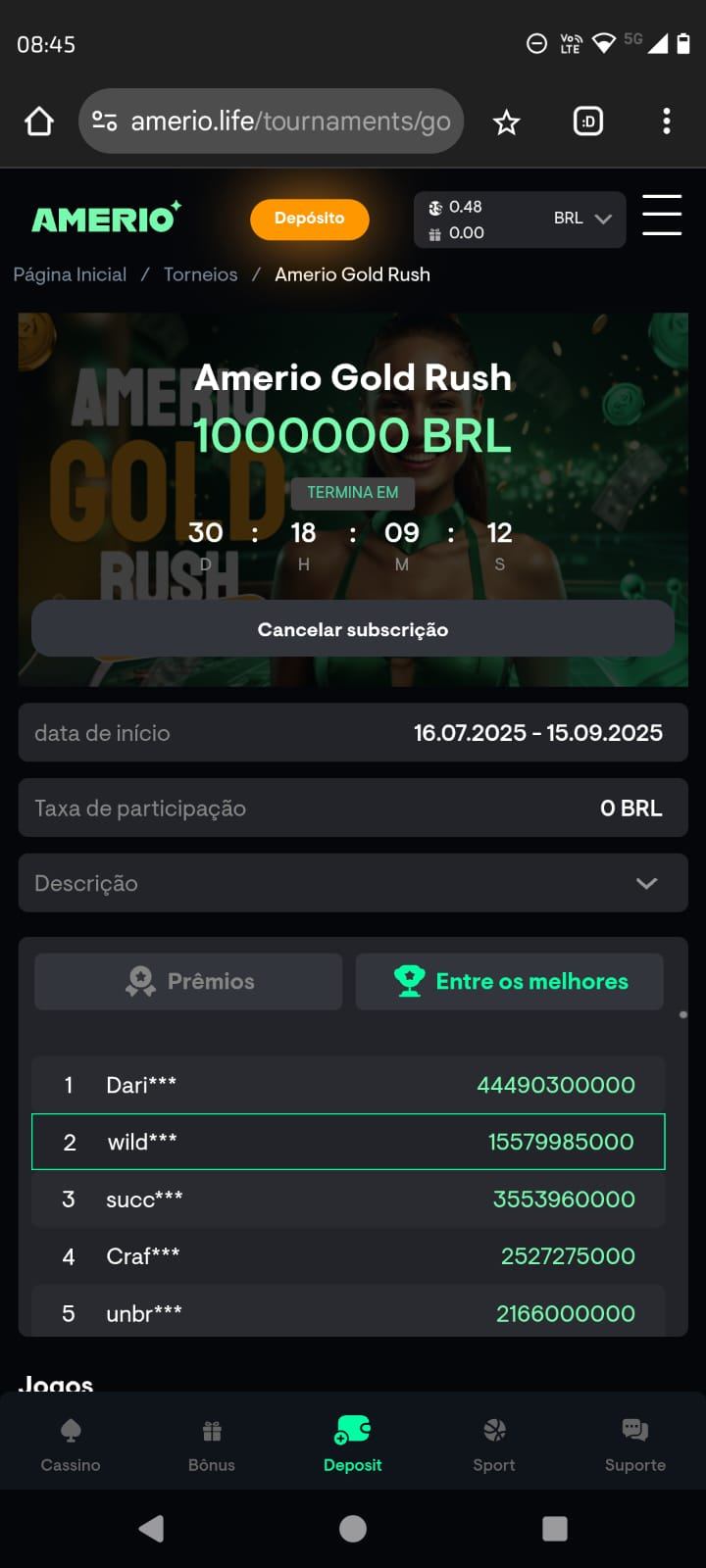Image resolution: width=706 pixels, height=1568 pixels.
Task: Go to Página Inicial breadcrumb
Action: [x=70, y=274]
